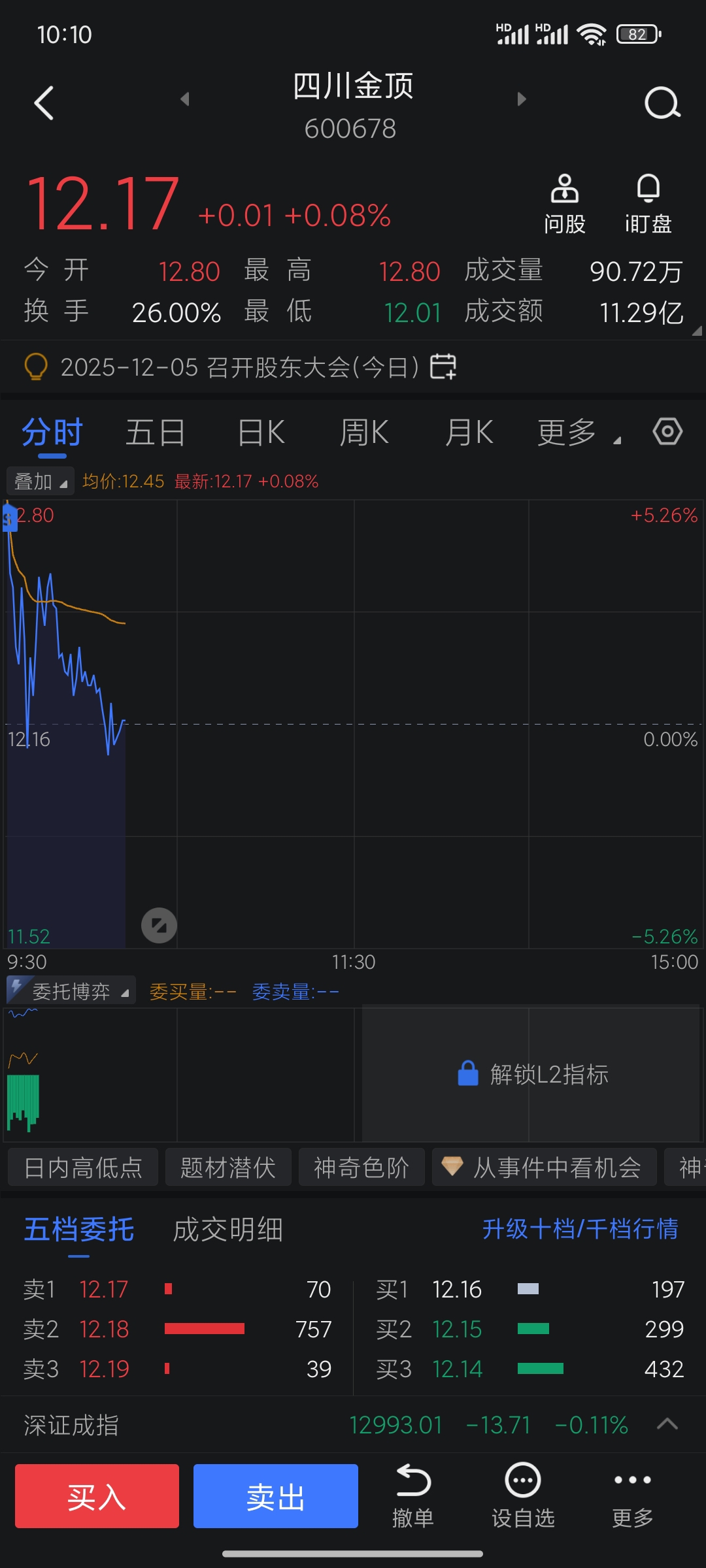This screenshot has width=706, height=1568.
Task: Switch to the next stock arrow
Action: (x=521, y=99)
